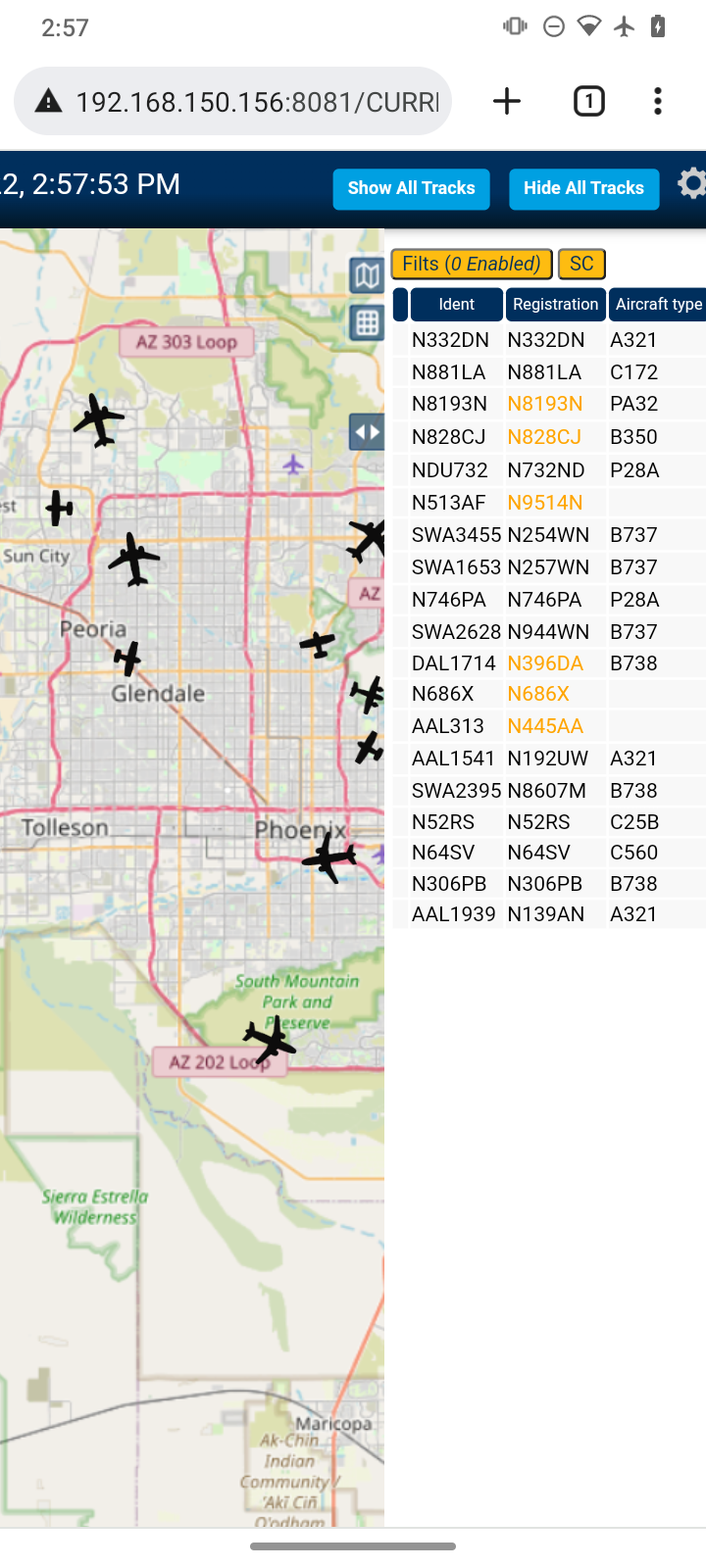Sort table by Registration column

pyautogui.click(x=555, y=305)
